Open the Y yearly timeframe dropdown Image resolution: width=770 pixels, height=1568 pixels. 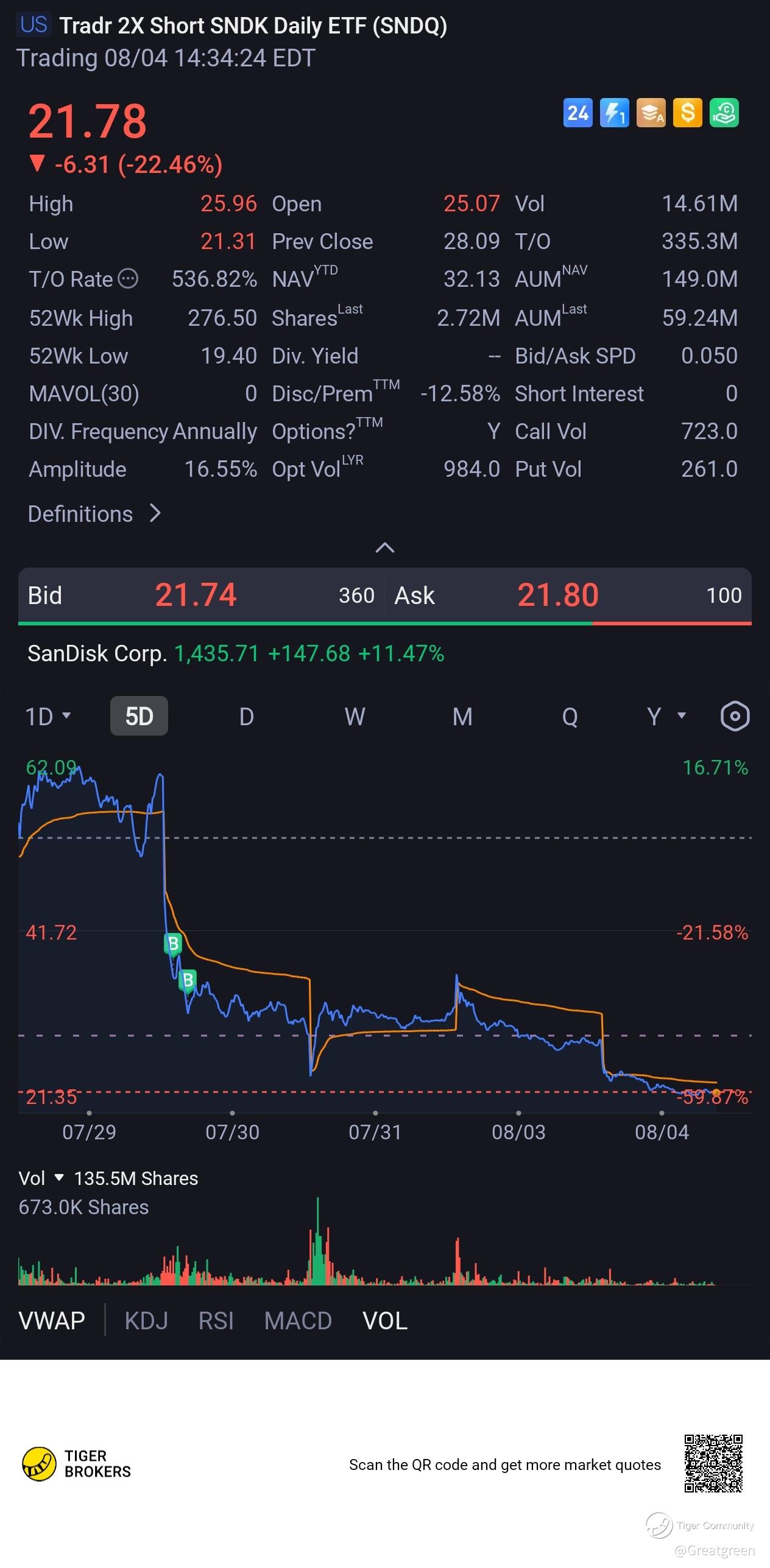pos(666,716)
